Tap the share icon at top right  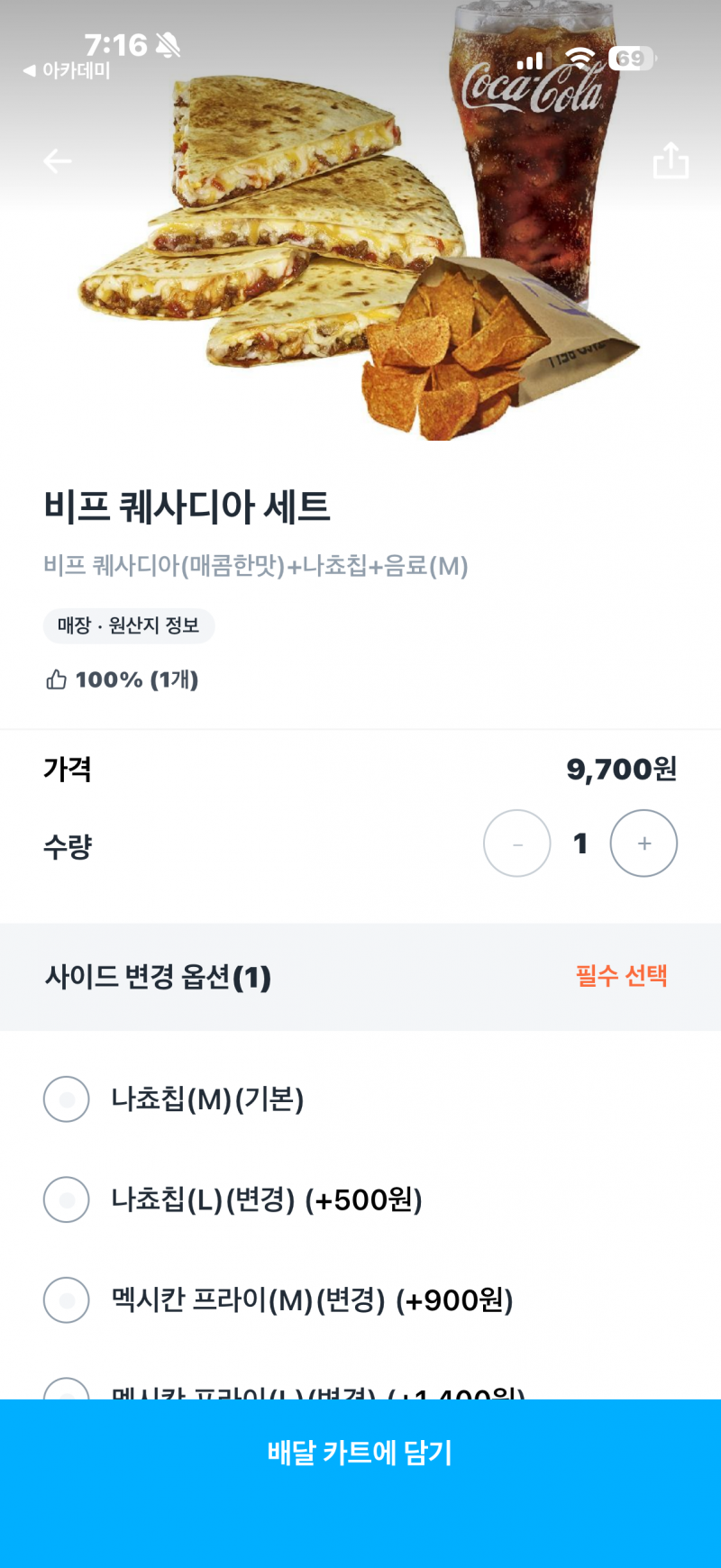click(670, 160)
